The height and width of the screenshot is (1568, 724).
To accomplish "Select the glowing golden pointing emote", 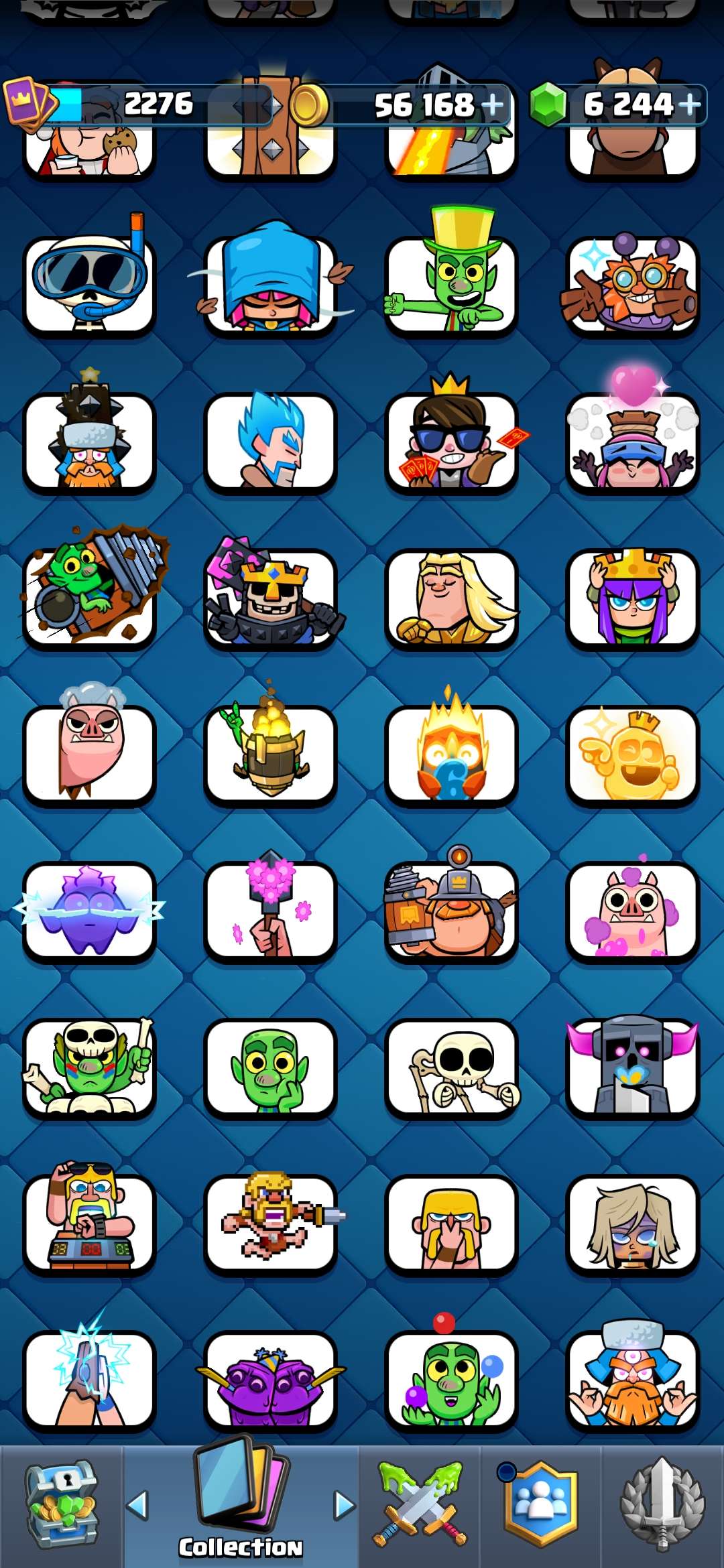I will coord(632,755).
